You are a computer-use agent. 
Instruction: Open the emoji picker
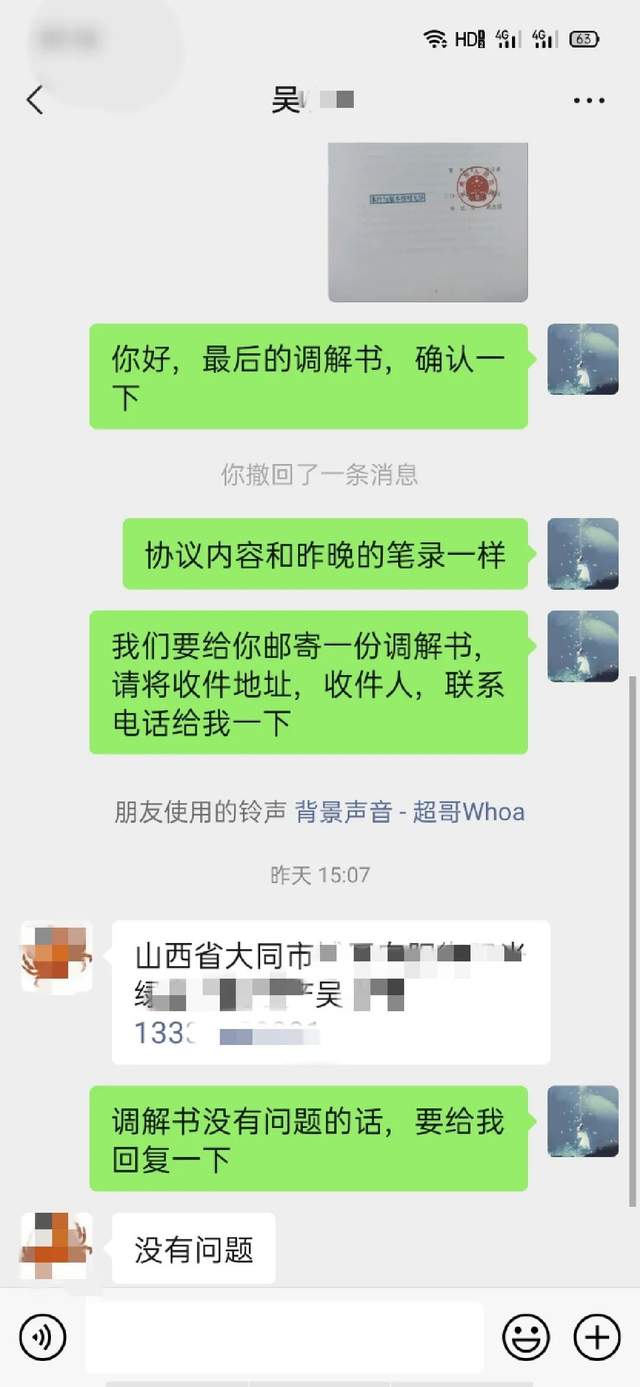coord(526,1337)
